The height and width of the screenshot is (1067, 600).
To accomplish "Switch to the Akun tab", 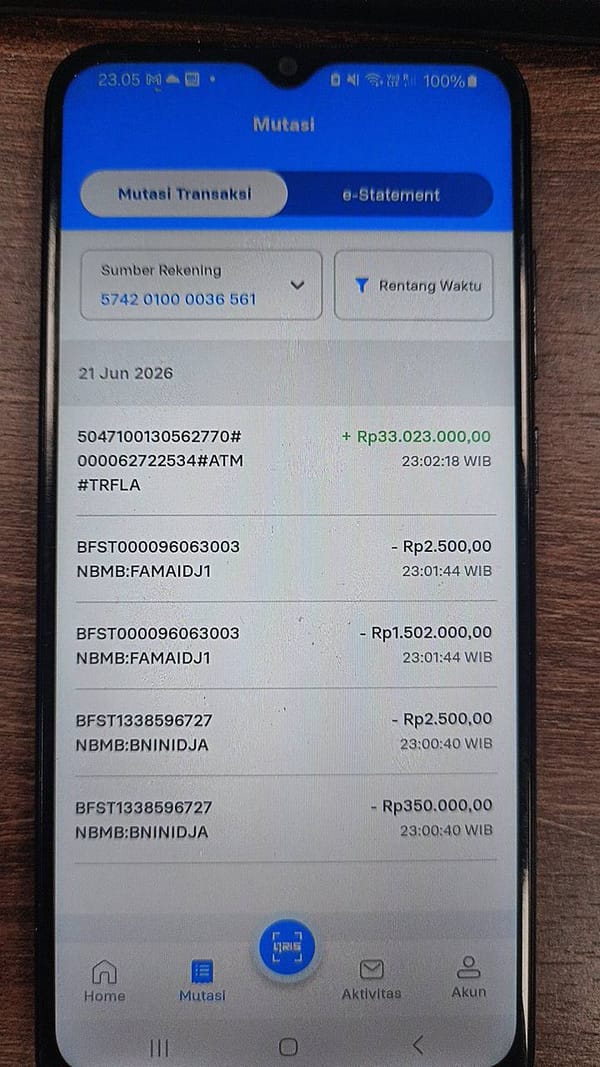I will [469, 978].
